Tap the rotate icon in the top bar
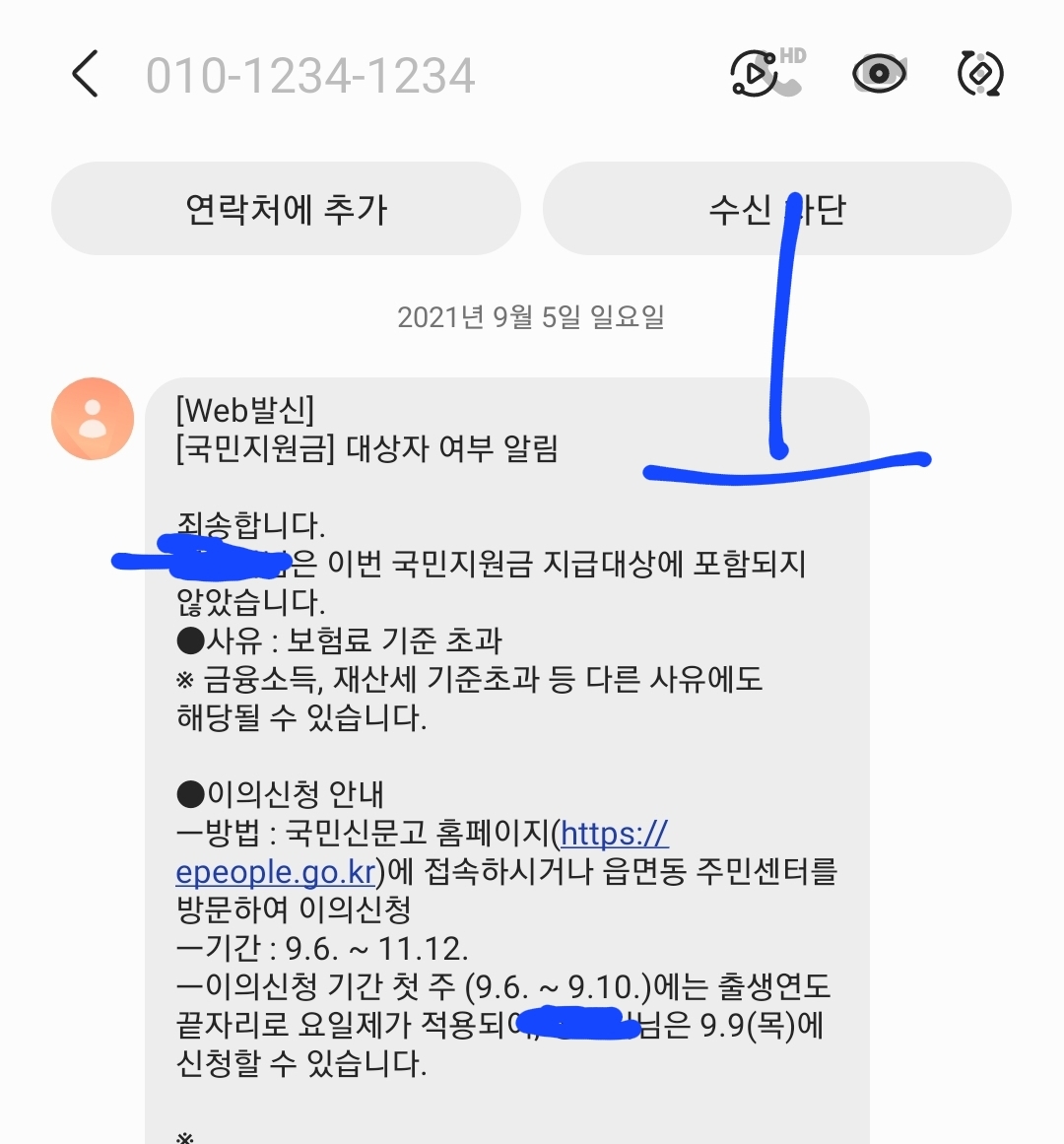1064x1144 pixels. point(980,74)
